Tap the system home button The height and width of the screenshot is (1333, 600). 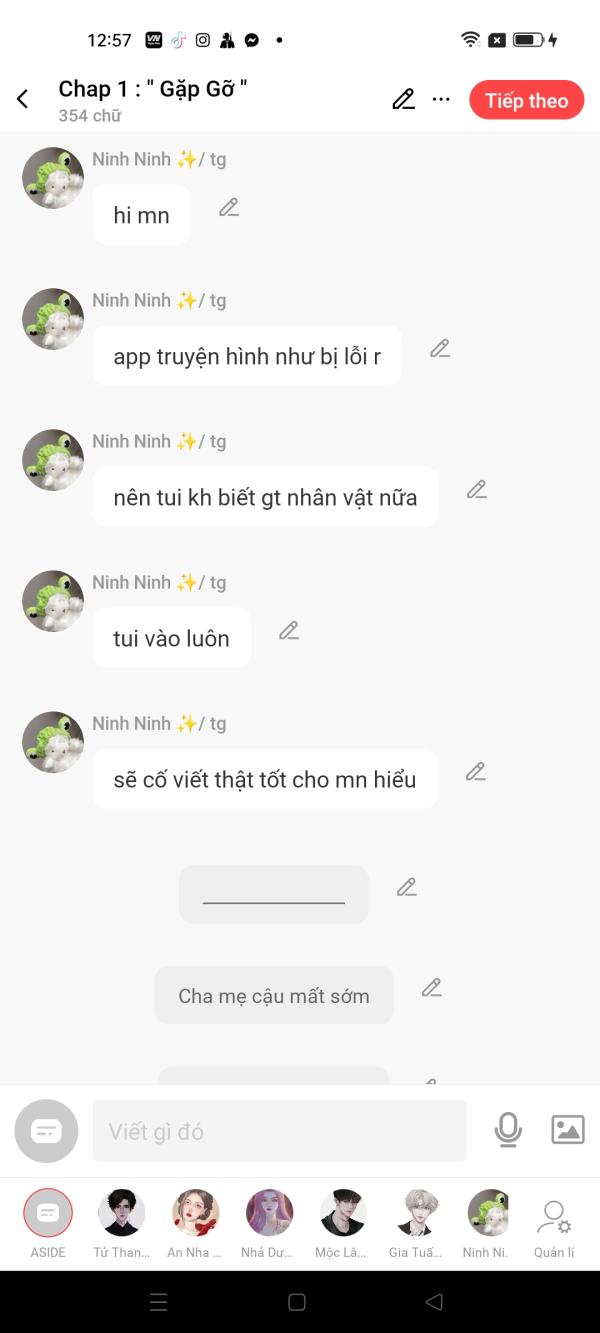coord(297,1302)
